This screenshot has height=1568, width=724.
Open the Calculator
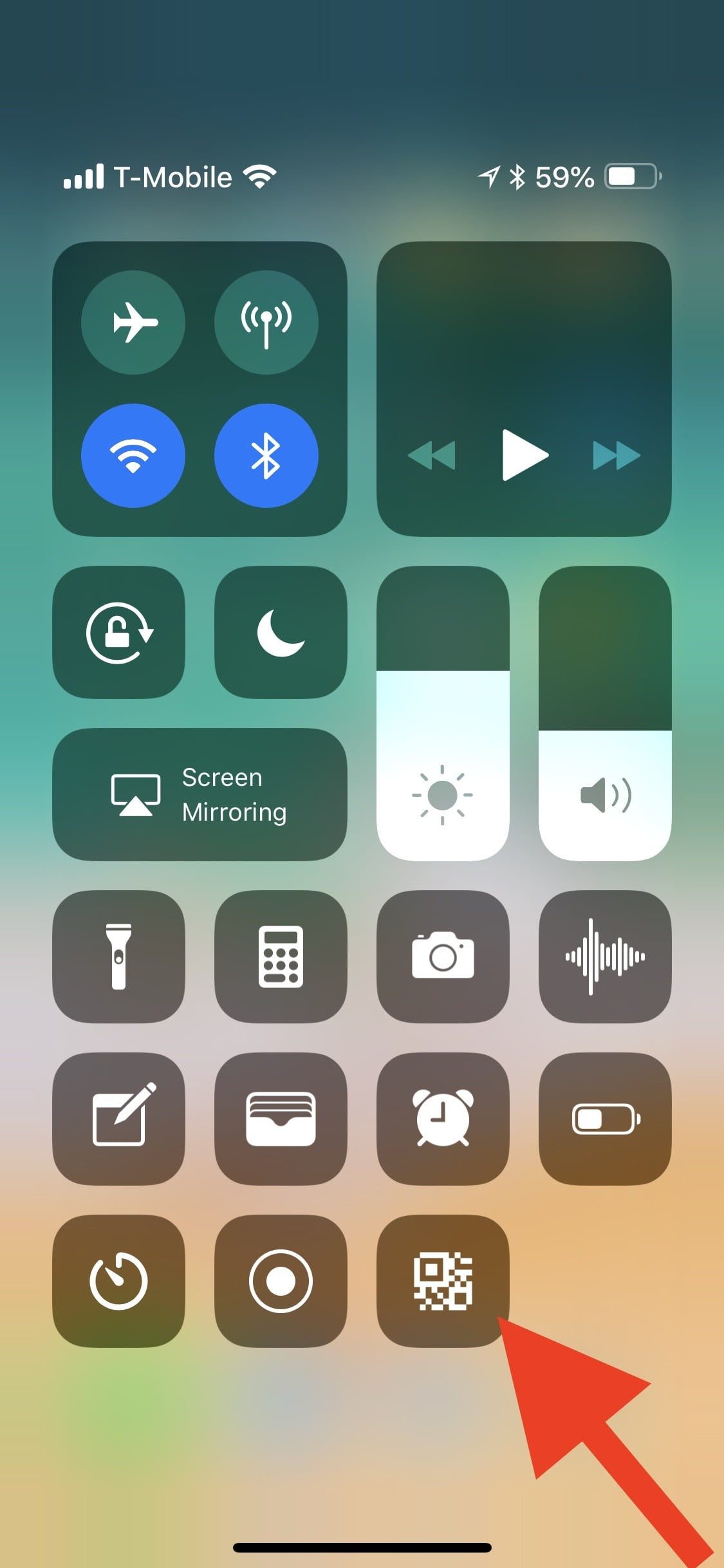pyautogui.click(x=281, y=957)
